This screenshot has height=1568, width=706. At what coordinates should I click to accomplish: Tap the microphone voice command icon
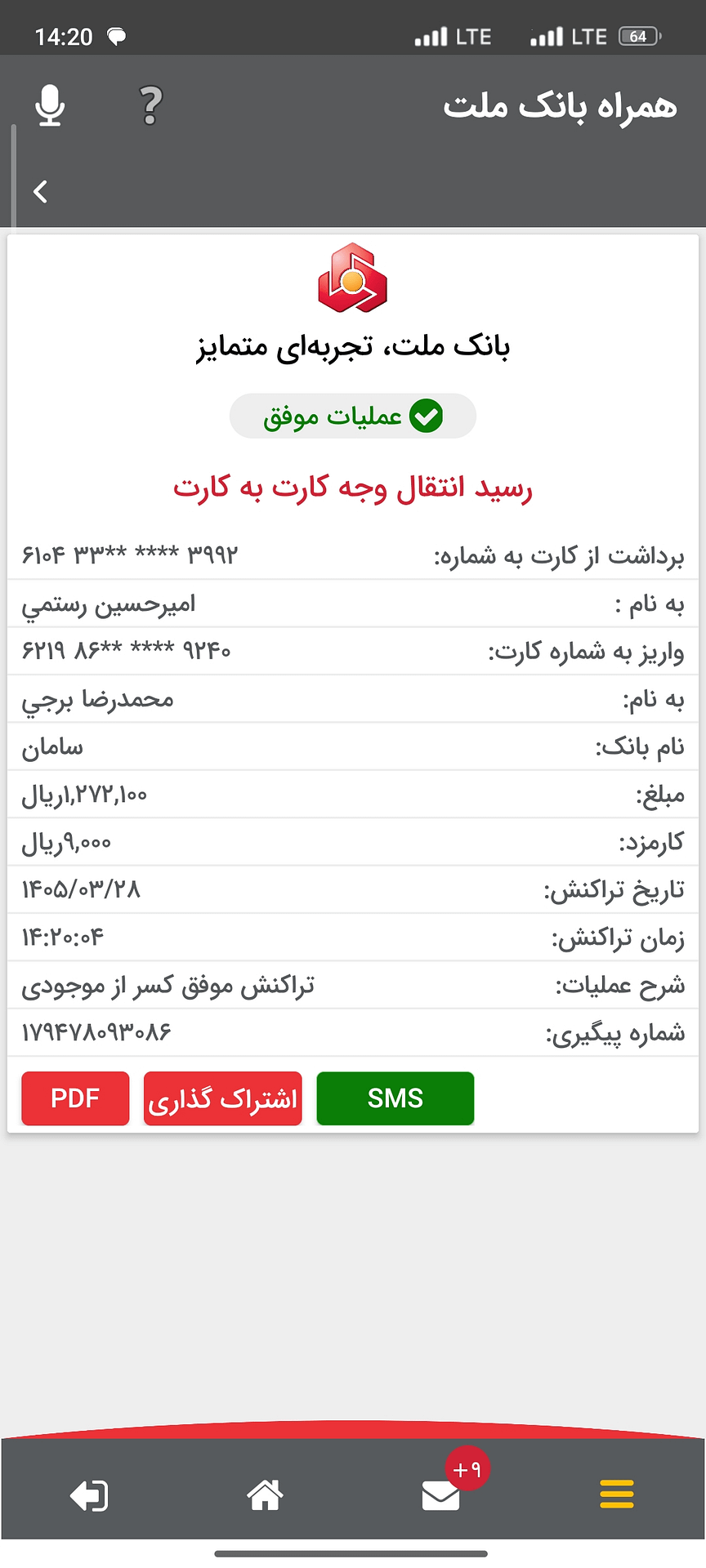coord(51,105)
